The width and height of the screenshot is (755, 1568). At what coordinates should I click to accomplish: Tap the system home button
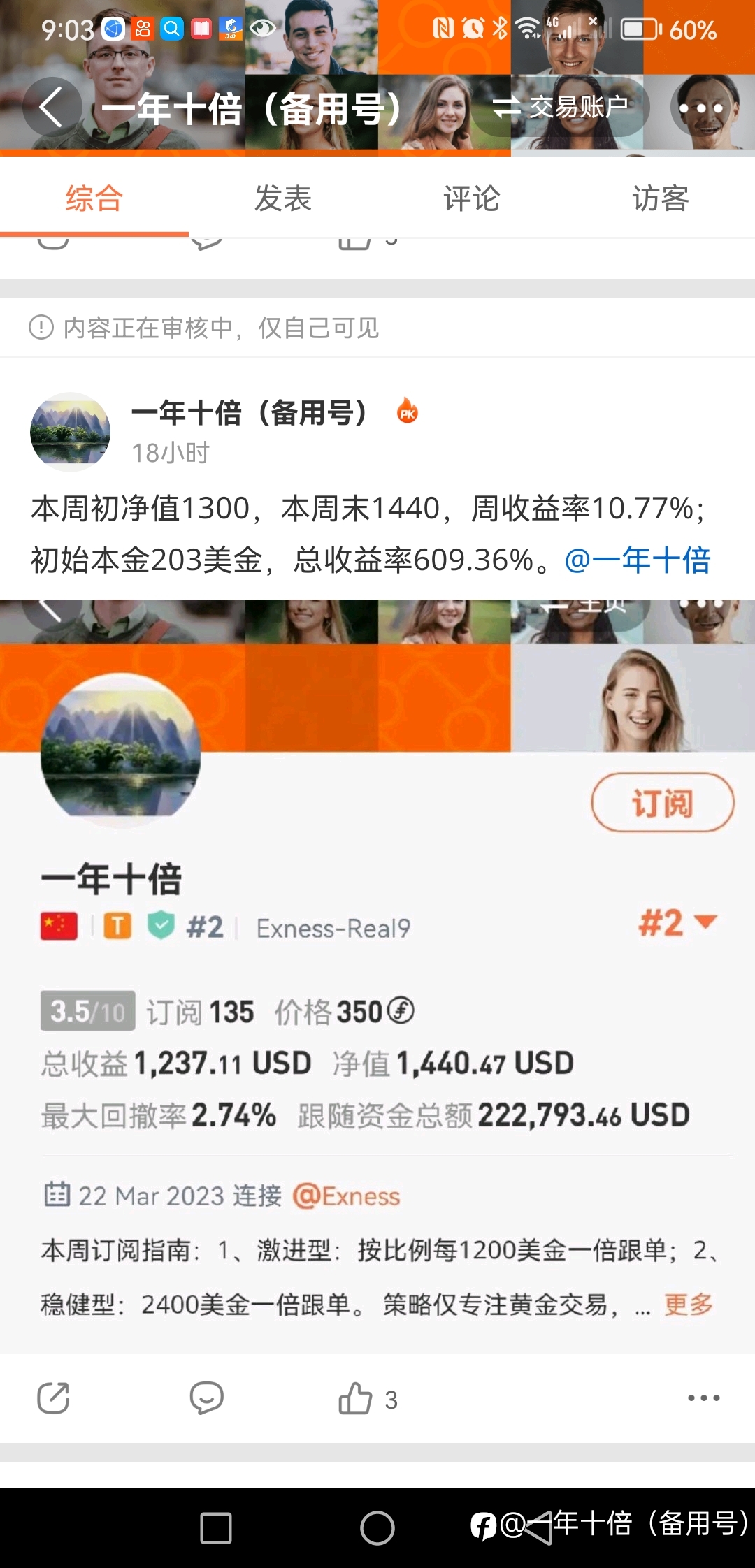[377, 1528]
